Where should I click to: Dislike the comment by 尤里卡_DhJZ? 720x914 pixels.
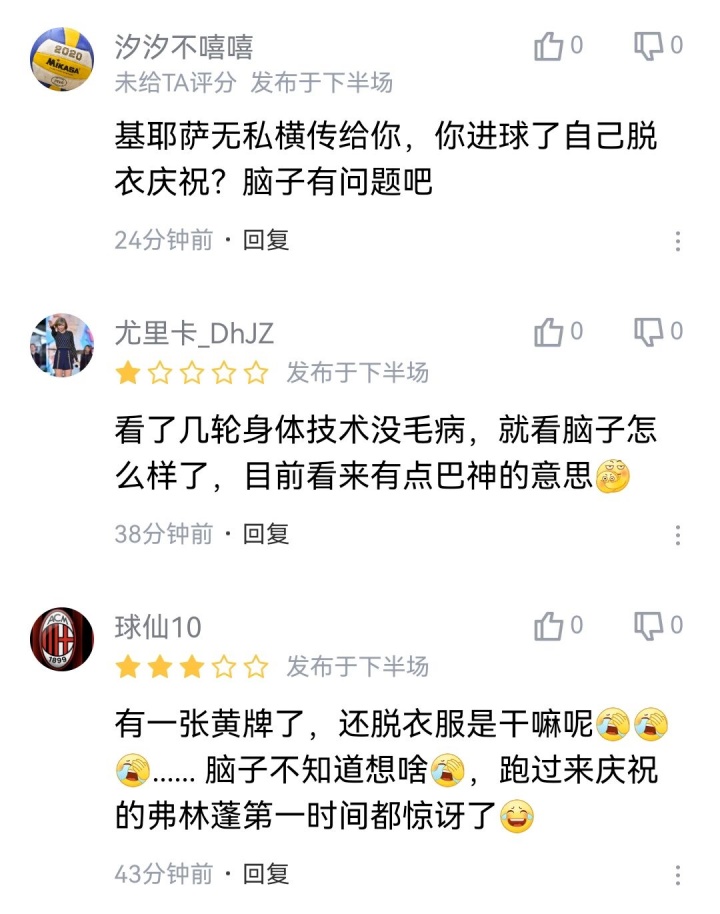tap(649, 332)
